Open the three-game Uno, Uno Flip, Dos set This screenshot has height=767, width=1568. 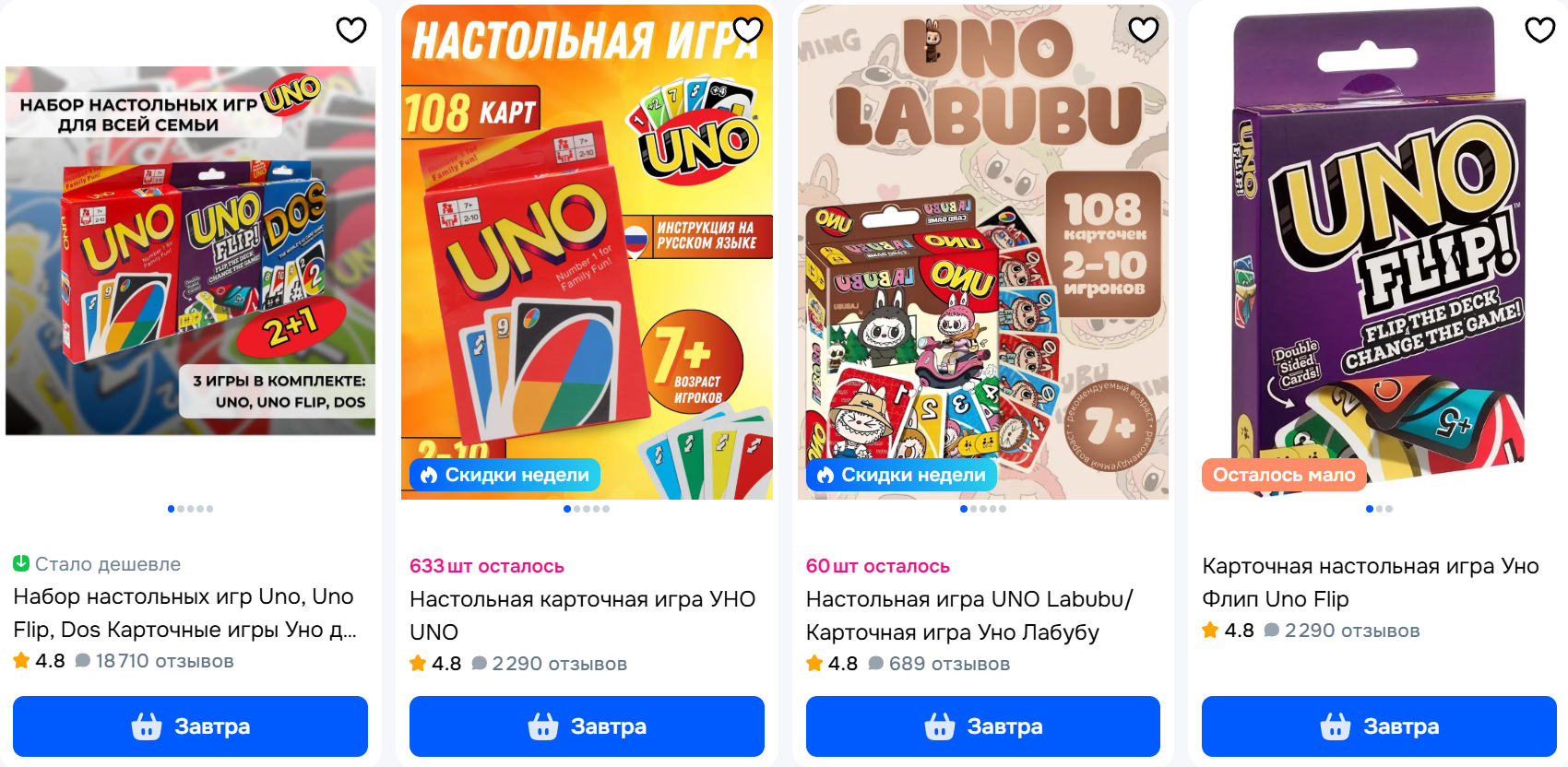184,613
